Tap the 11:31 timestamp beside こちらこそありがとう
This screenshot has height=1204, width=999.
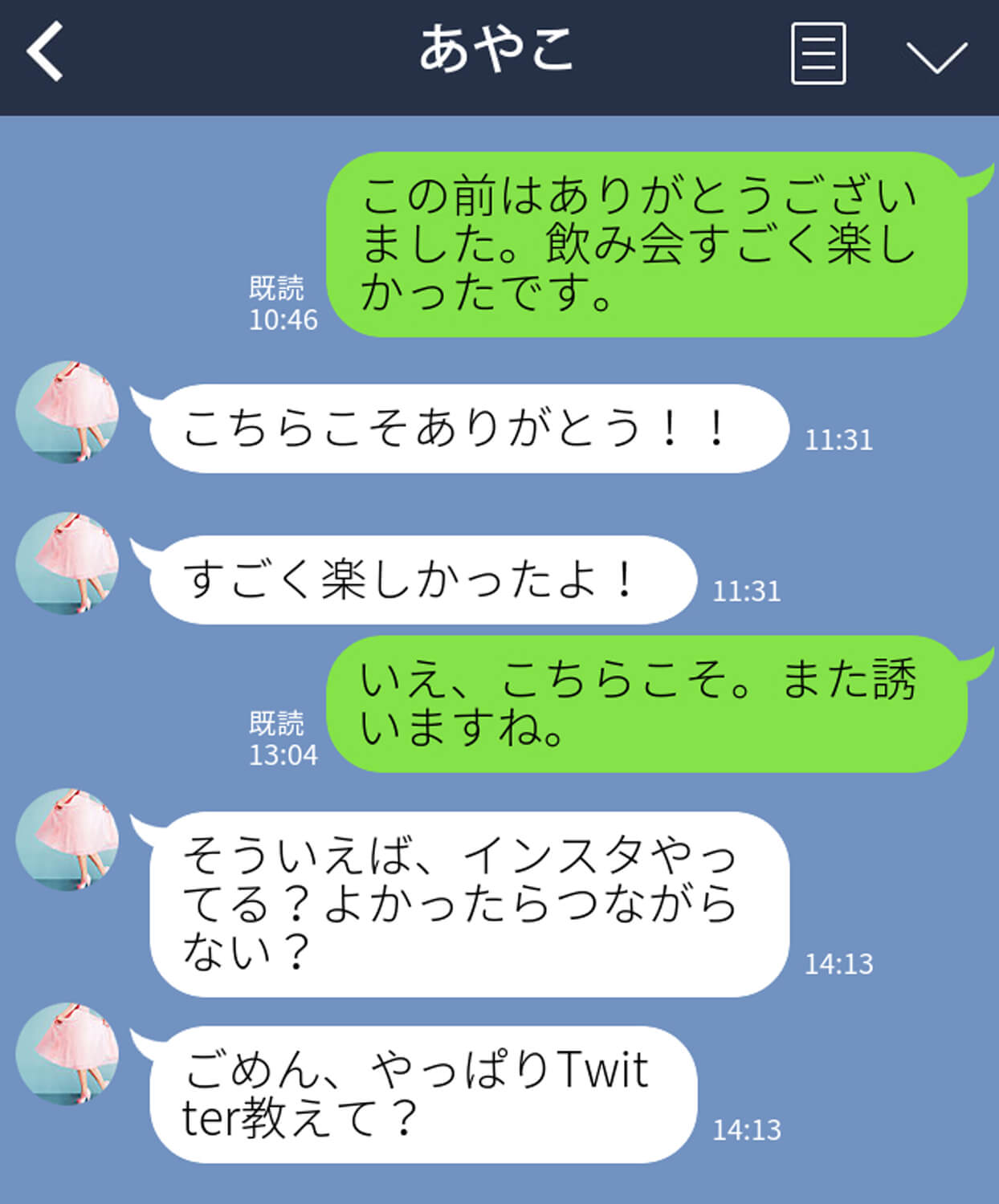[x=839, y=440]
